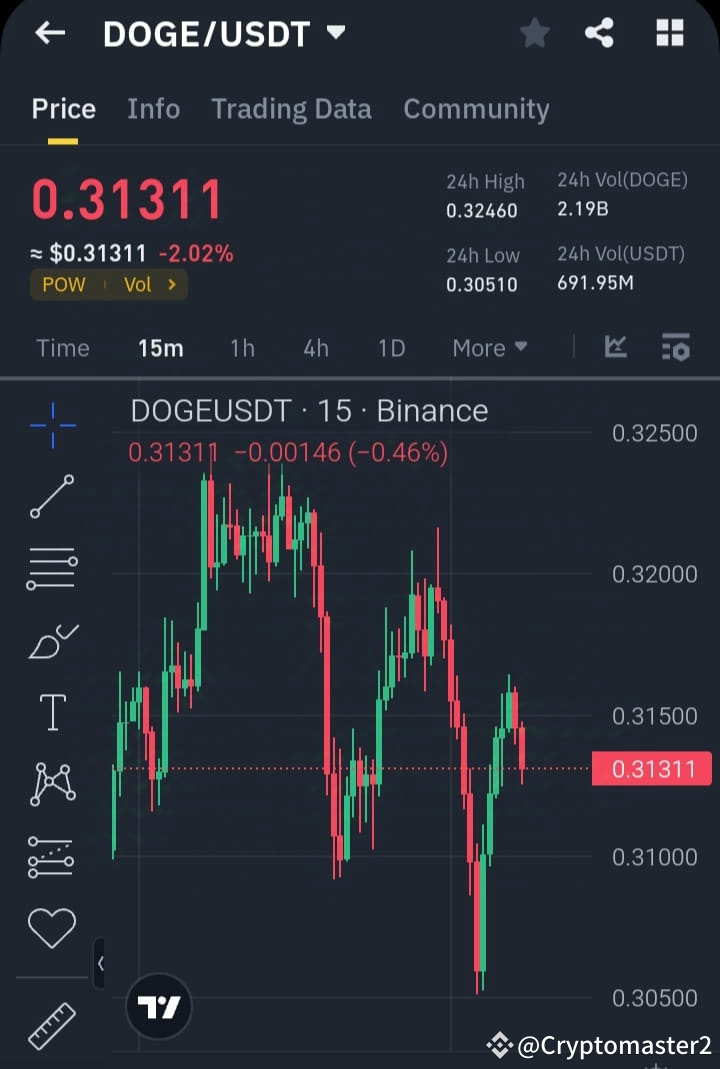Collapse the drawing toolbar with side chevron
This screenshot has width=720, height=1069.
[101, 964]
